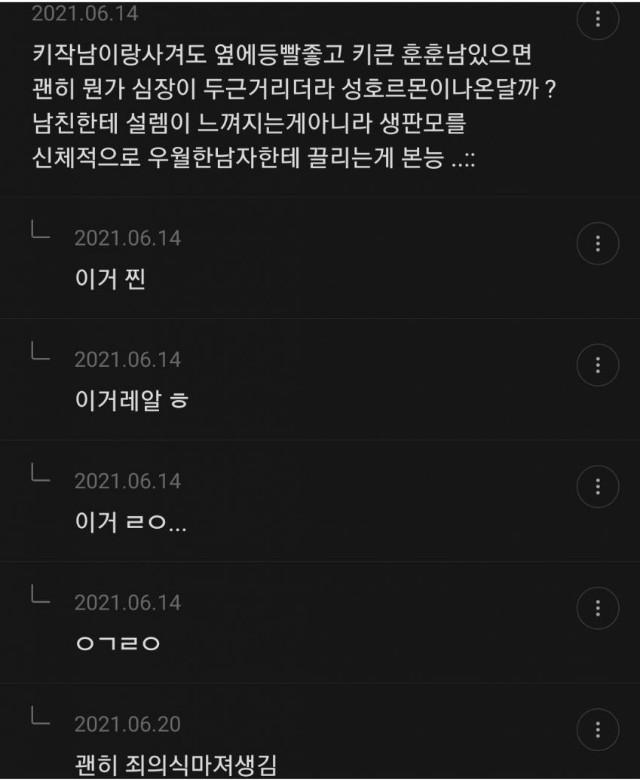Open overflow menu on the top comment

598,19
